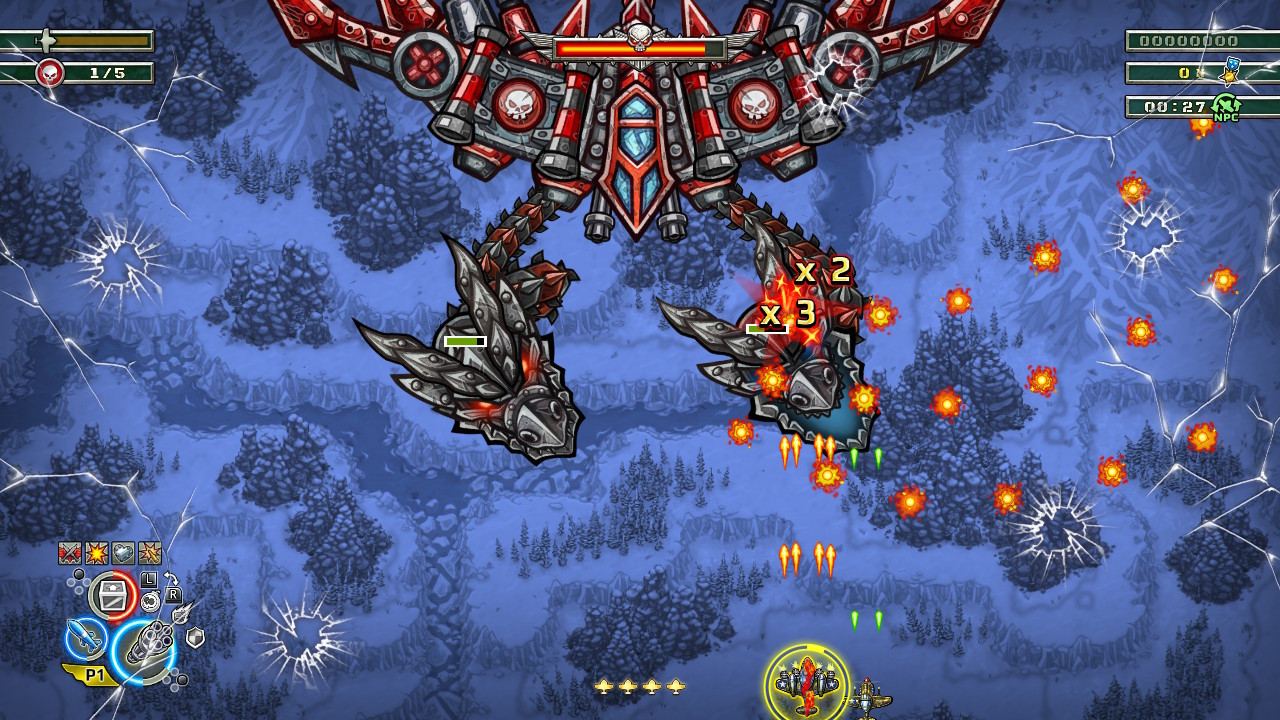Screen dimensions: 1280x720
Task: Fire the blue rocket ability
Action: [85, 639]
